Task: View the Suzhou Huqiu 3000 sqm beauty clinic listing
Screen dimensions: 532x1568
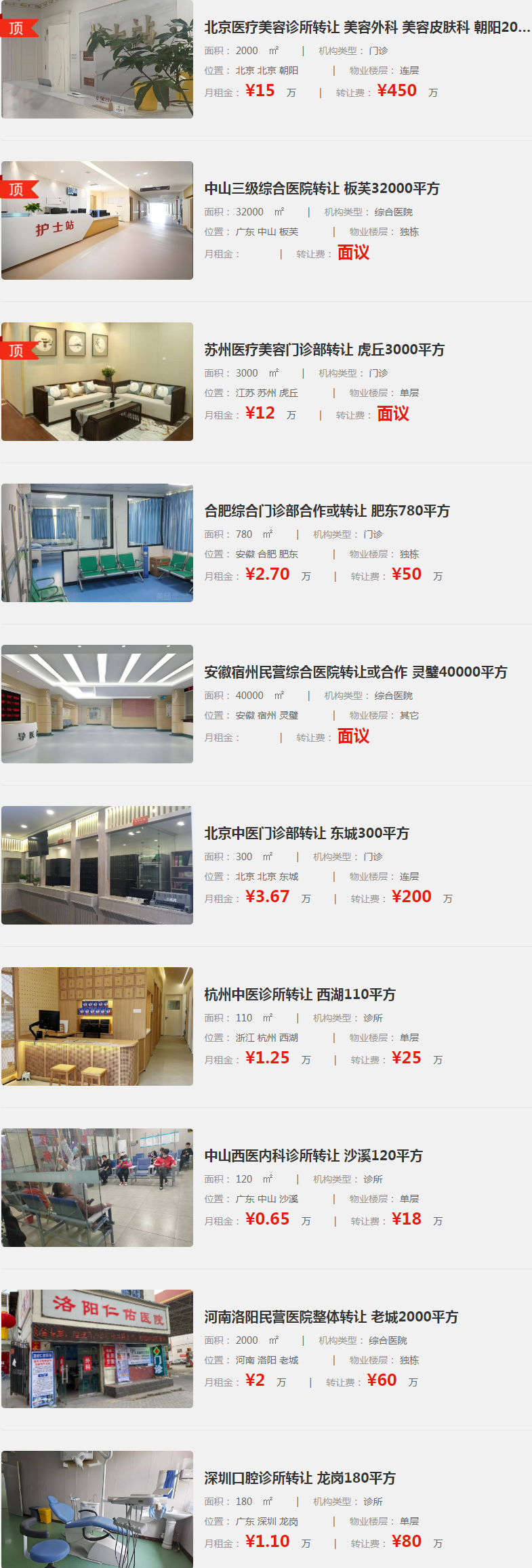Action: [x=325, y=349]
